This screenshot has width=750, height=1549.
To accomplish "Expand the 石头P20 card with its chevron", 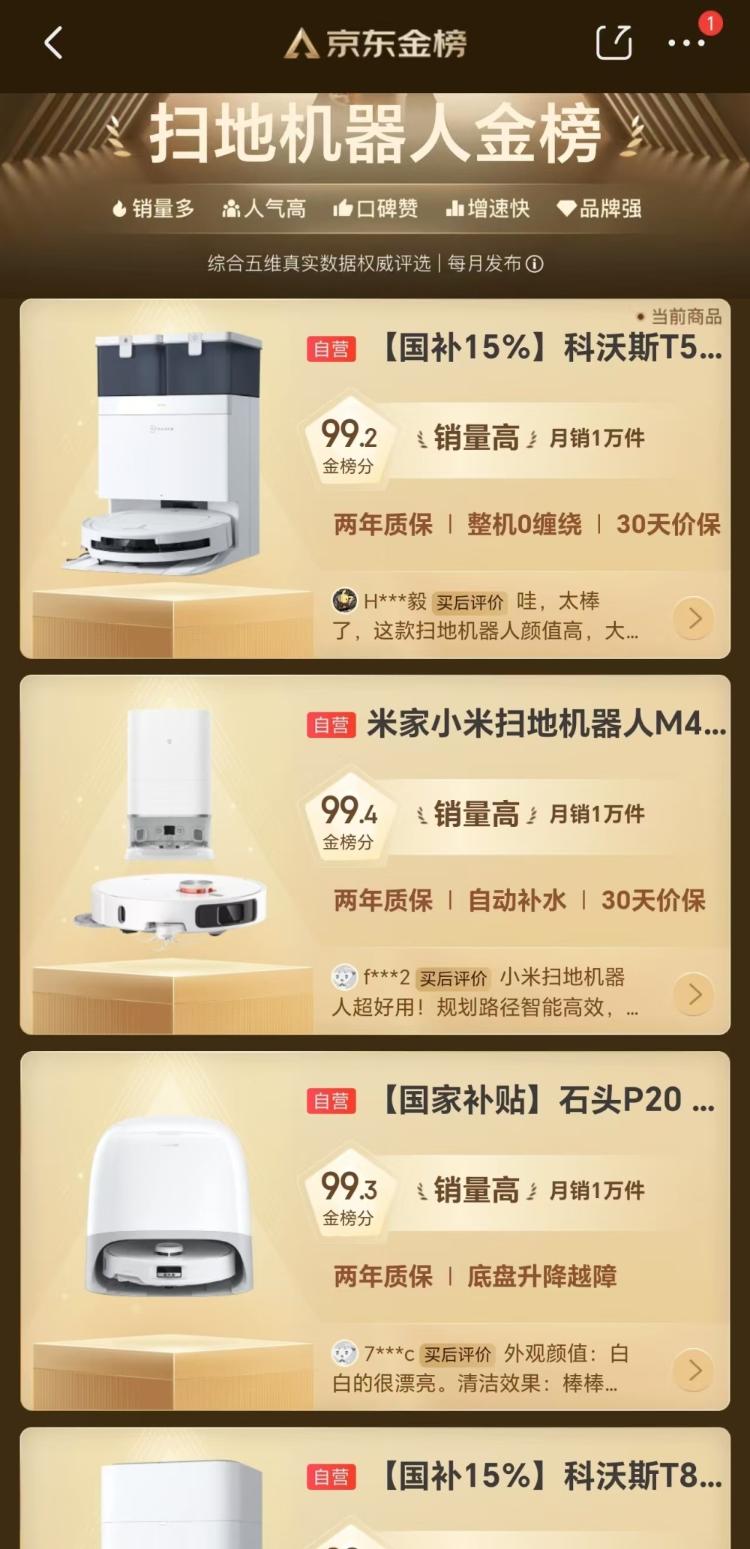I will point(694,1370).
